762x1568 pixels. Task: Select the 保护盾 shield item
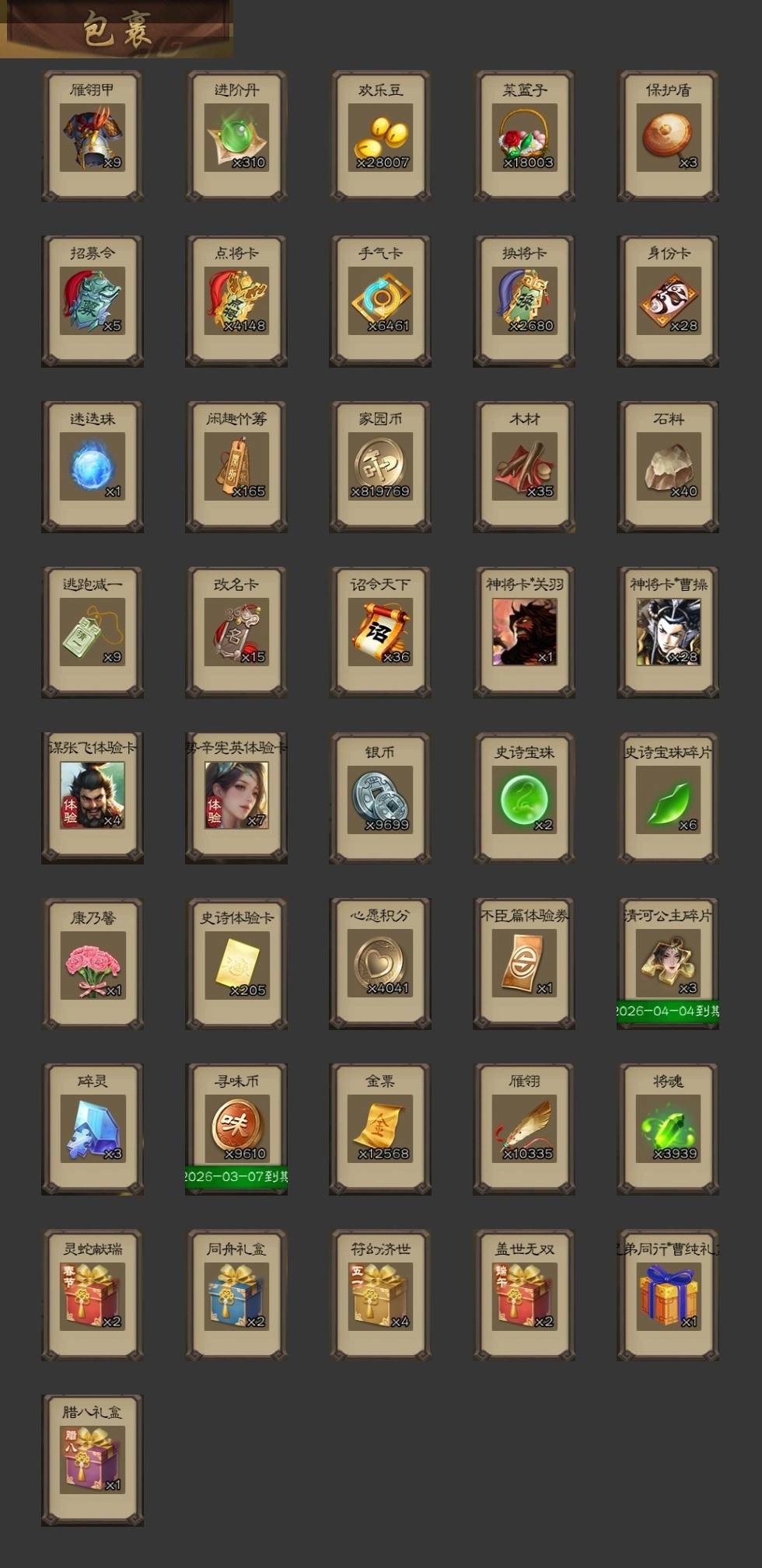[x=668, y=136]
